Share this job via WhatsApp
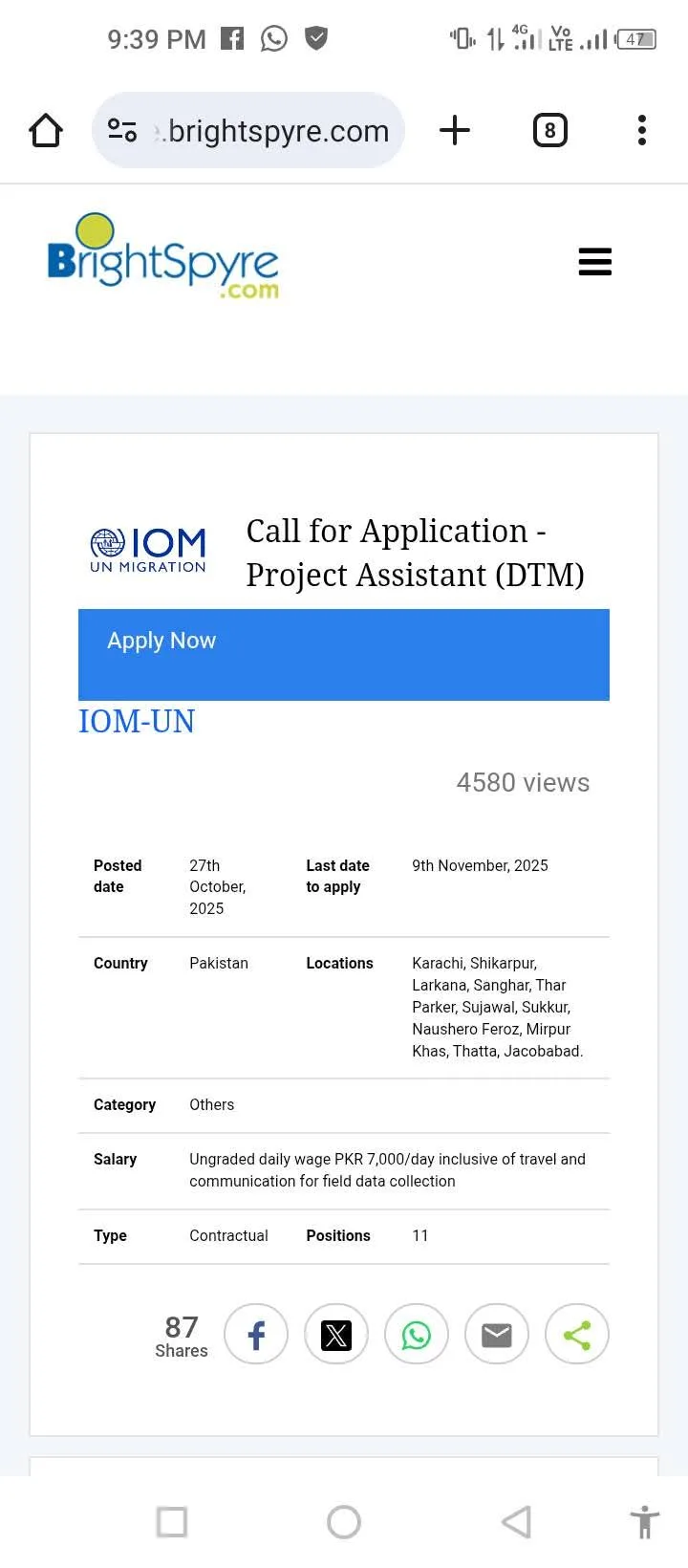The height and width of the screenshot is (1568, 688). [x=417, y=1334]
